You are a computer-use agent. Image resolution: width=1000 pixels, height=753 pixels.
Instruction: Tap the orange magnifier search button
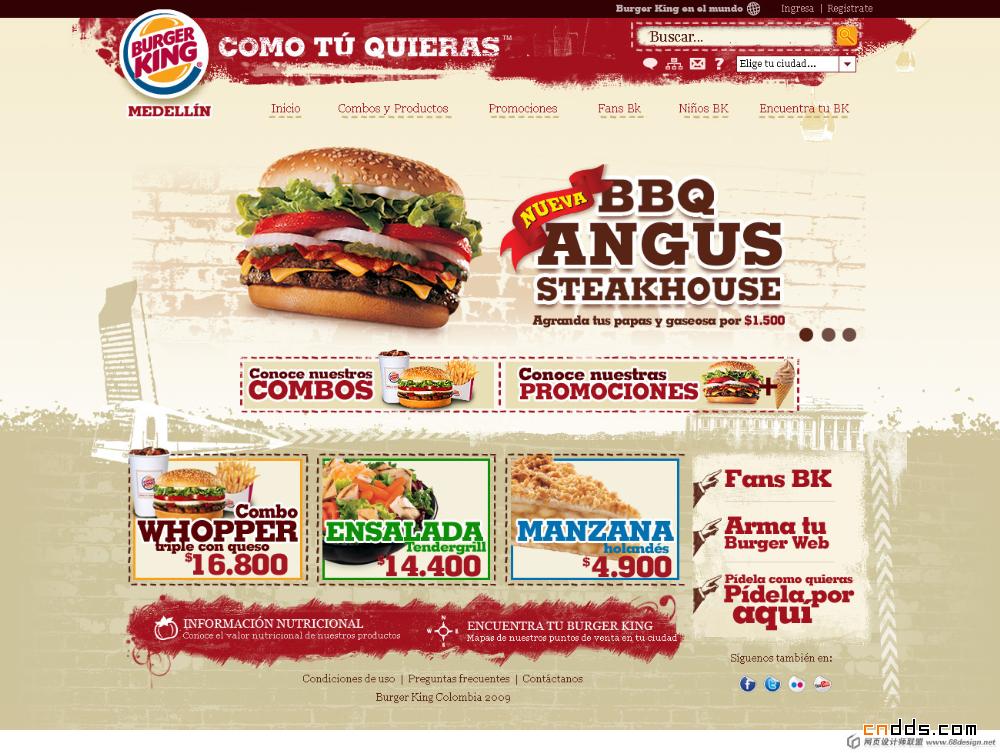[846, 36]
